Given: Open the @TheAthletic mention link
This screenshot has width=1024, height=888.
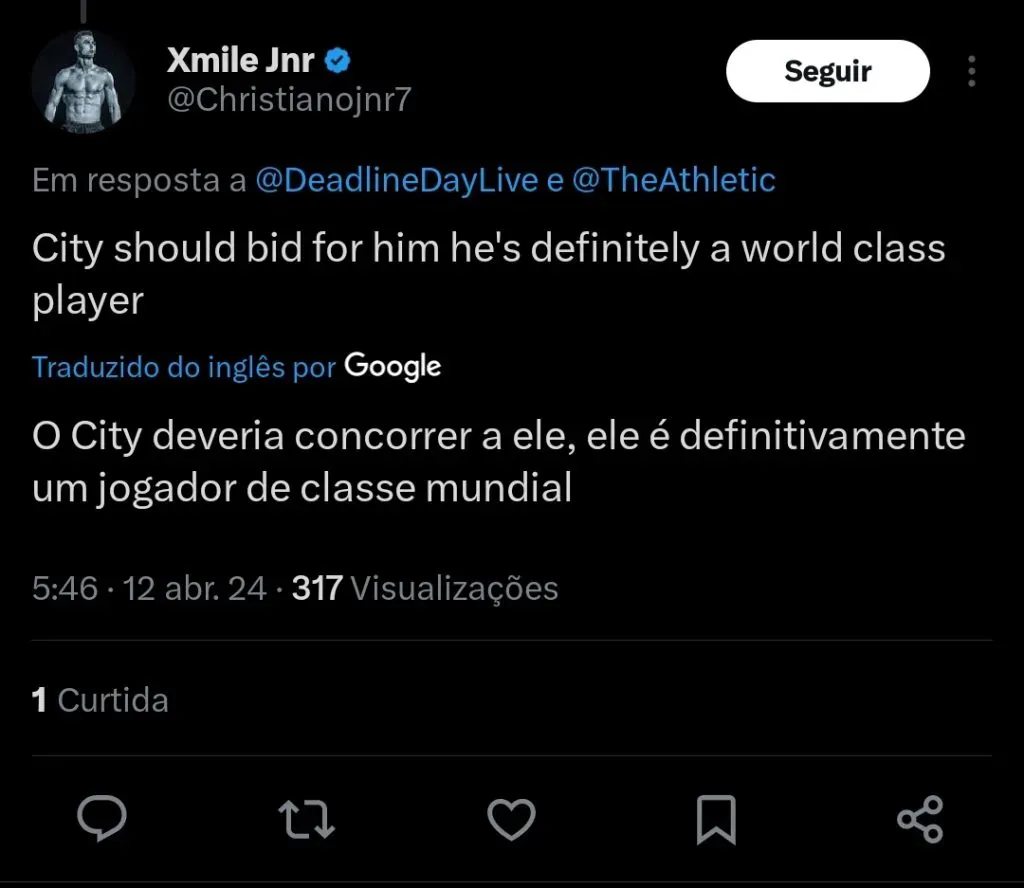Looking at the screenshot, I should pyautogui.click(x=673, y=180).
